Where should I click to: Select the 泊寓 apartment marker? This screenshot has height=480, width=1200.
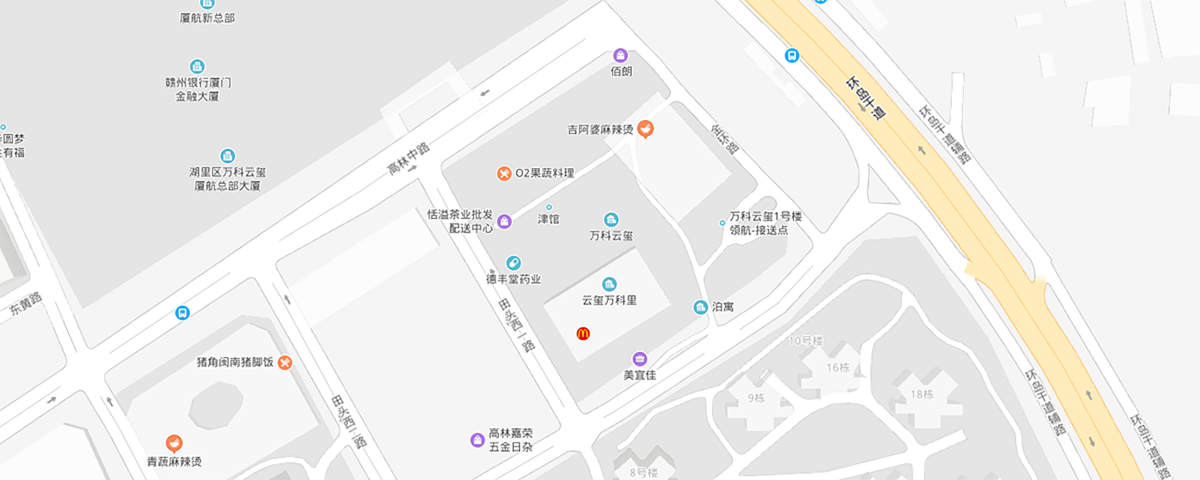click(700, 307)
